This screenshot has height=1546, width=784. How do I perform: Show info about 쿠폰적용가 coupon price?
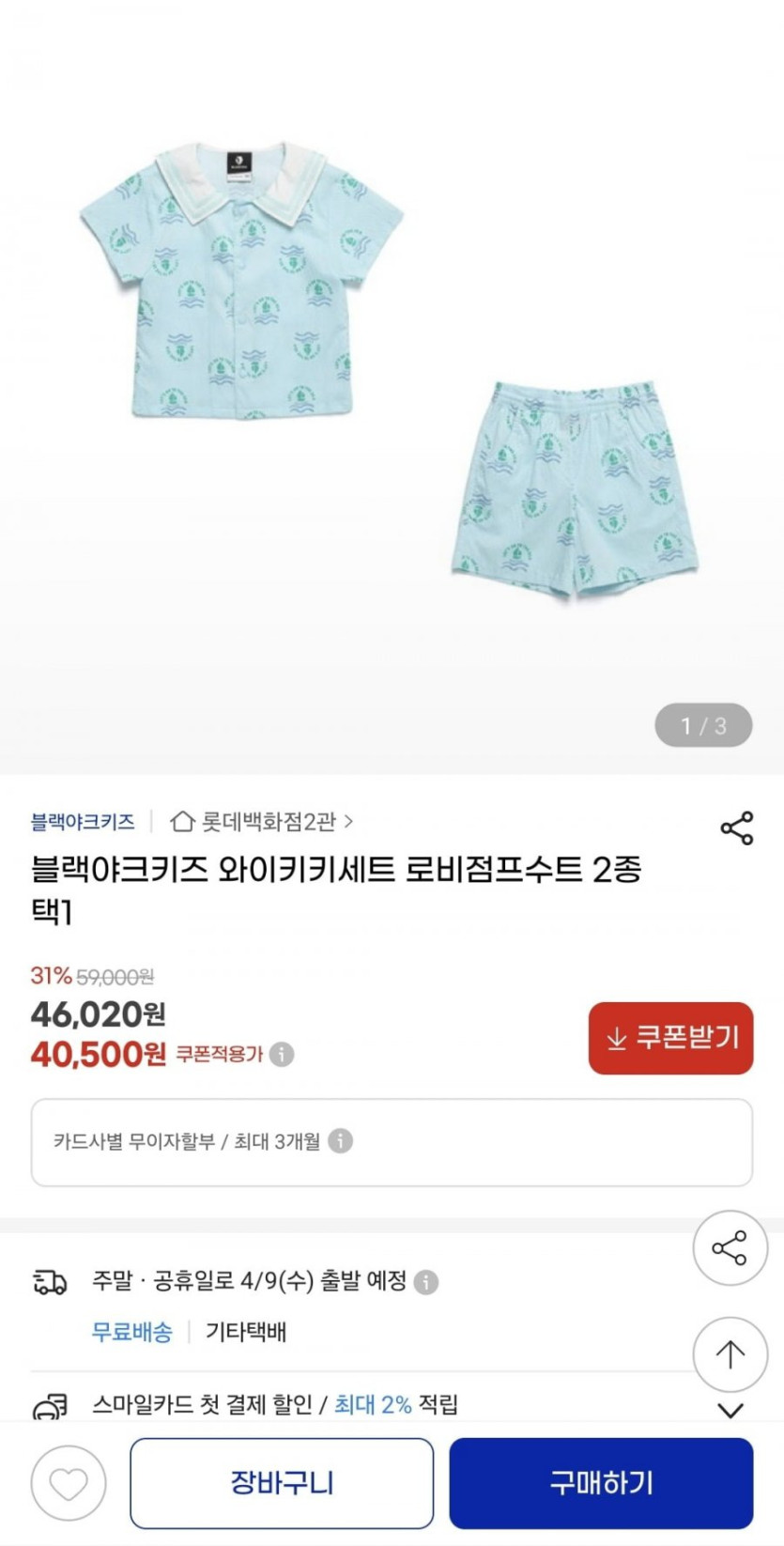coord(282,1055)
